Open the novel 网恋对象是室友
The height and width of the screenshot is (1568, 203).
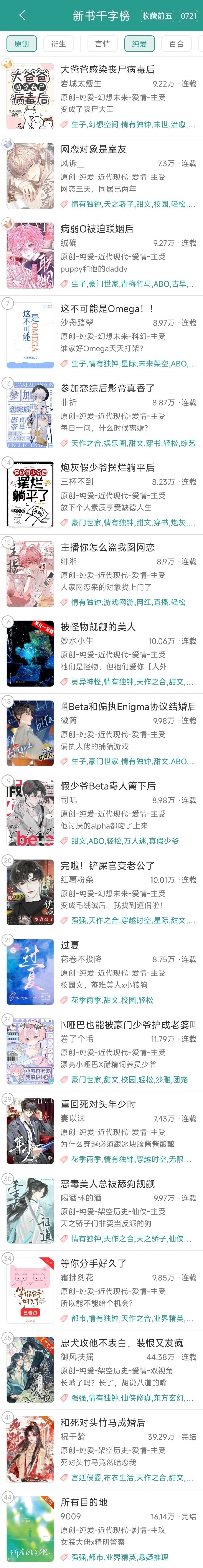coord(93,149)
